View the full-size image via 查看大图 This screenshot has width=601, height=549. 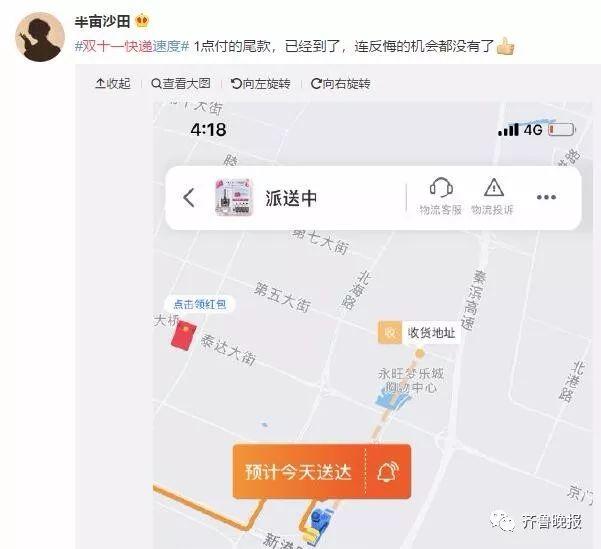pyautogui.click(x=181, y=83)
